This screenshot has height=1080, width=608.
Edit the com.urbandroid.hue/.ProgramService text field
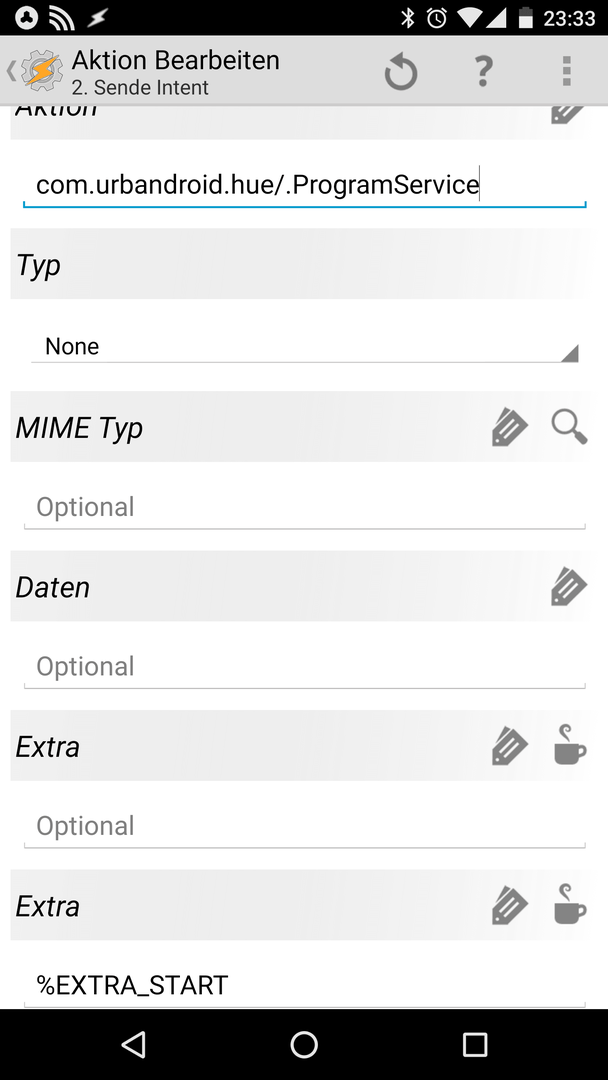tap(304, 185)
